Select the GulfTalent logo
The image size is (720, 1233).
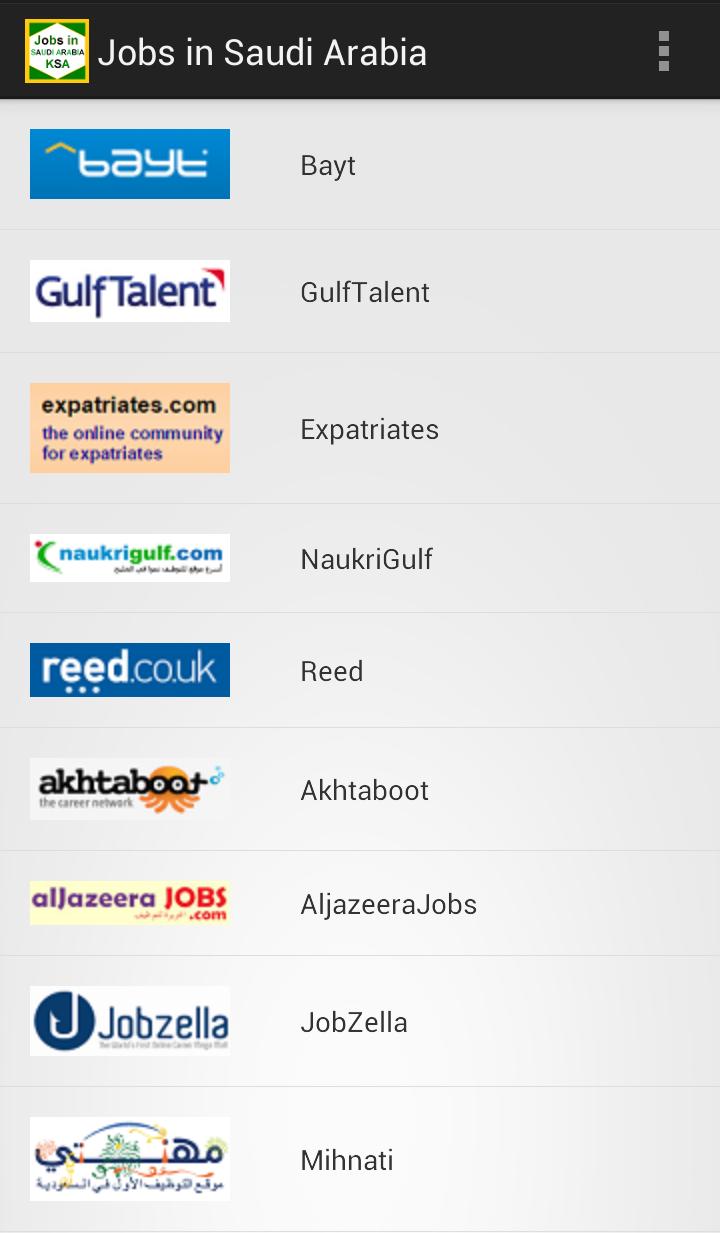[129, 291]
